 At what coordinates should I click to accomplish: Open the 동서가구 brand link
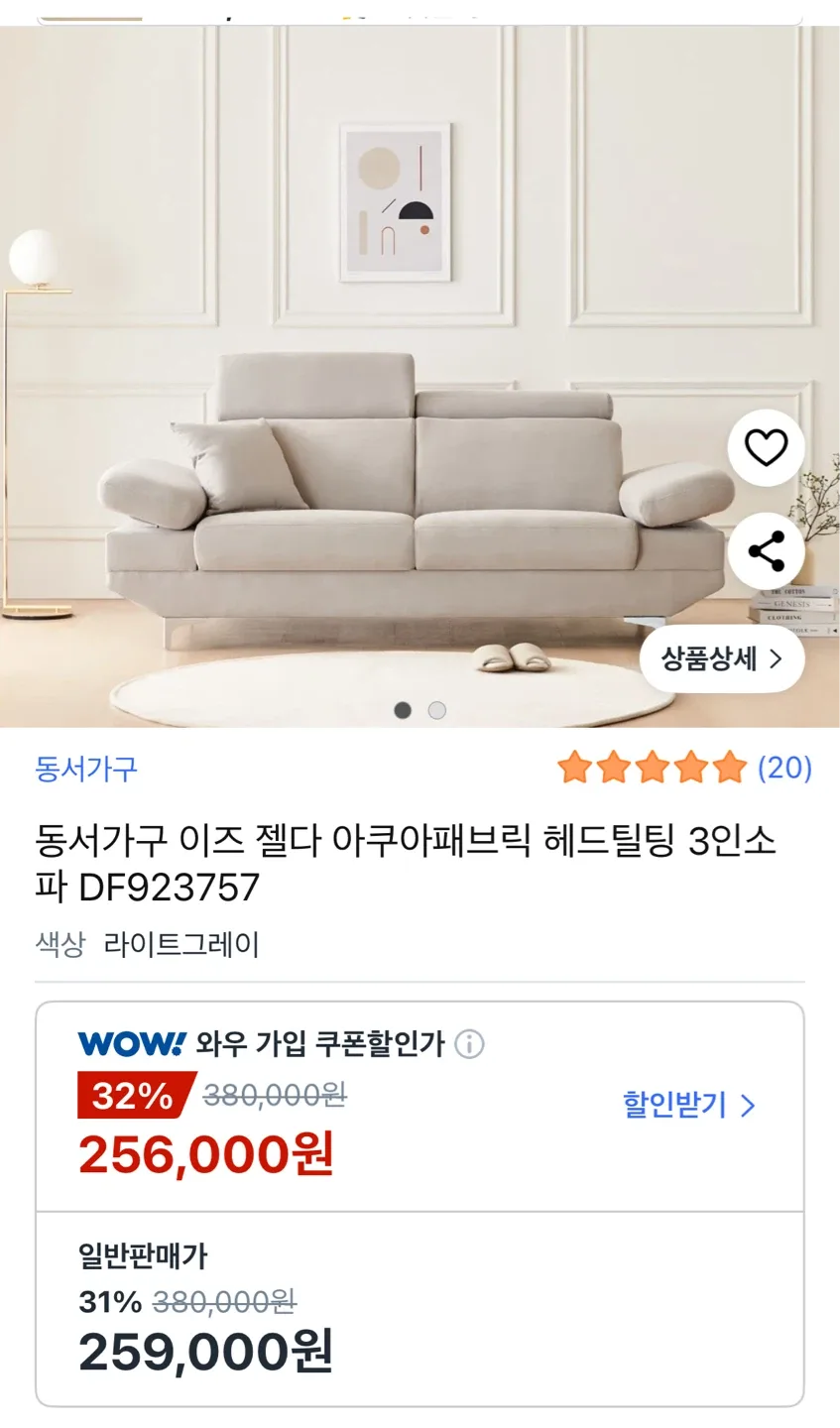pyautogui.click(x=86, y=769)
